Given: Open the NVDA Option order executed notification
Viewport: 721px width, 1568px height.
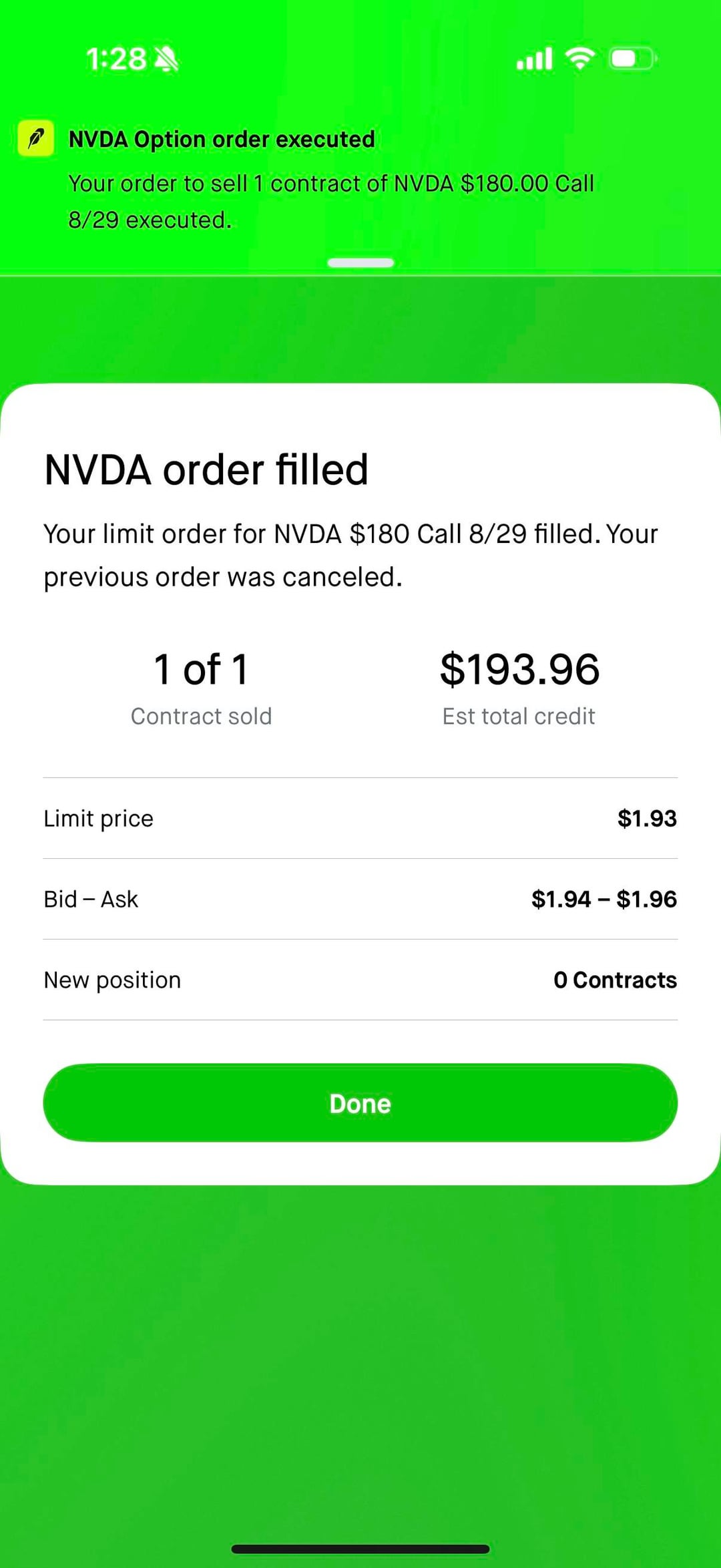Looking at the screenshot, I should [x=360, y=178].
